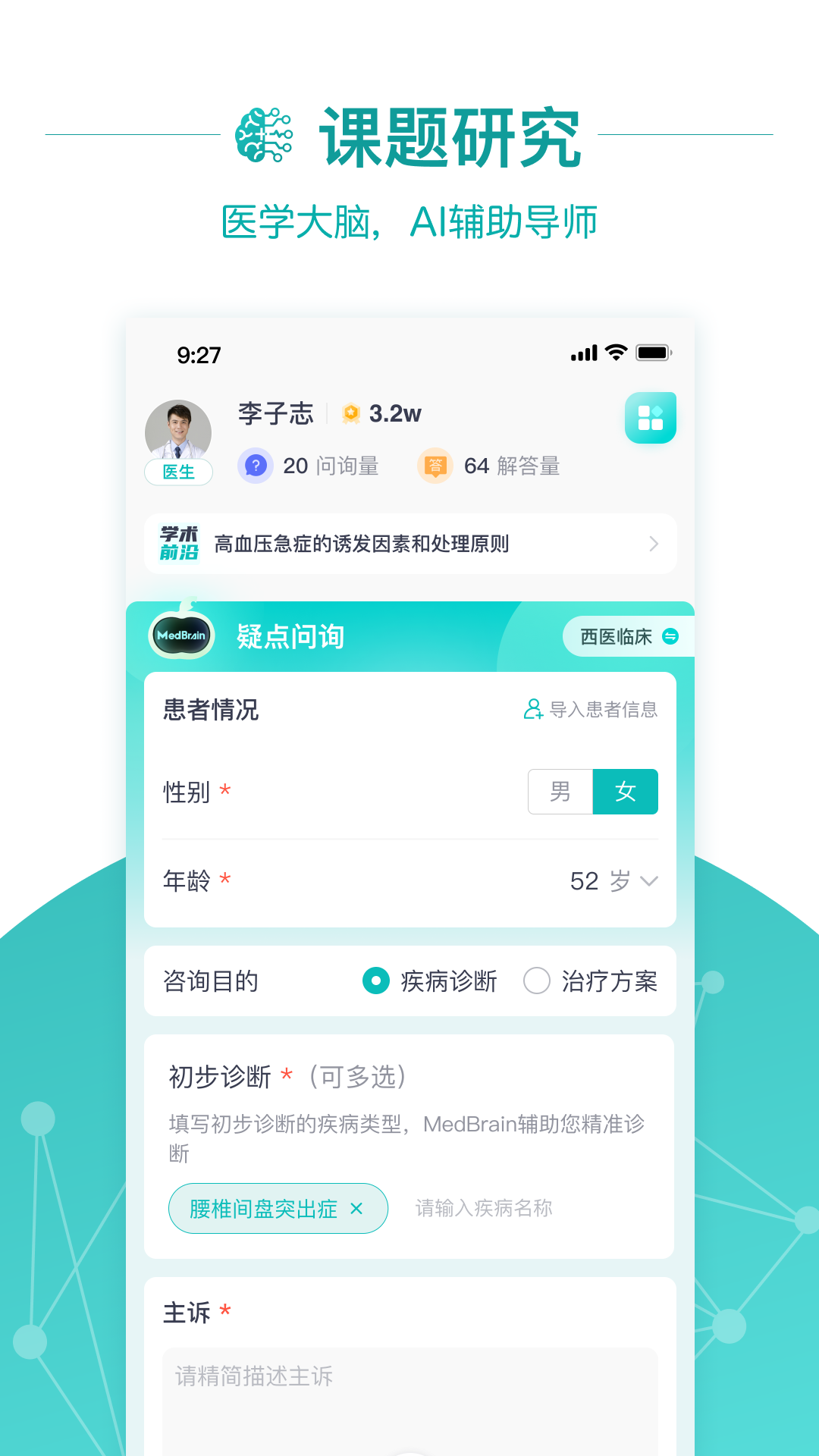Open the 年龄 age dropdown
819x1456 pixels.
click(x=648, y=881)
